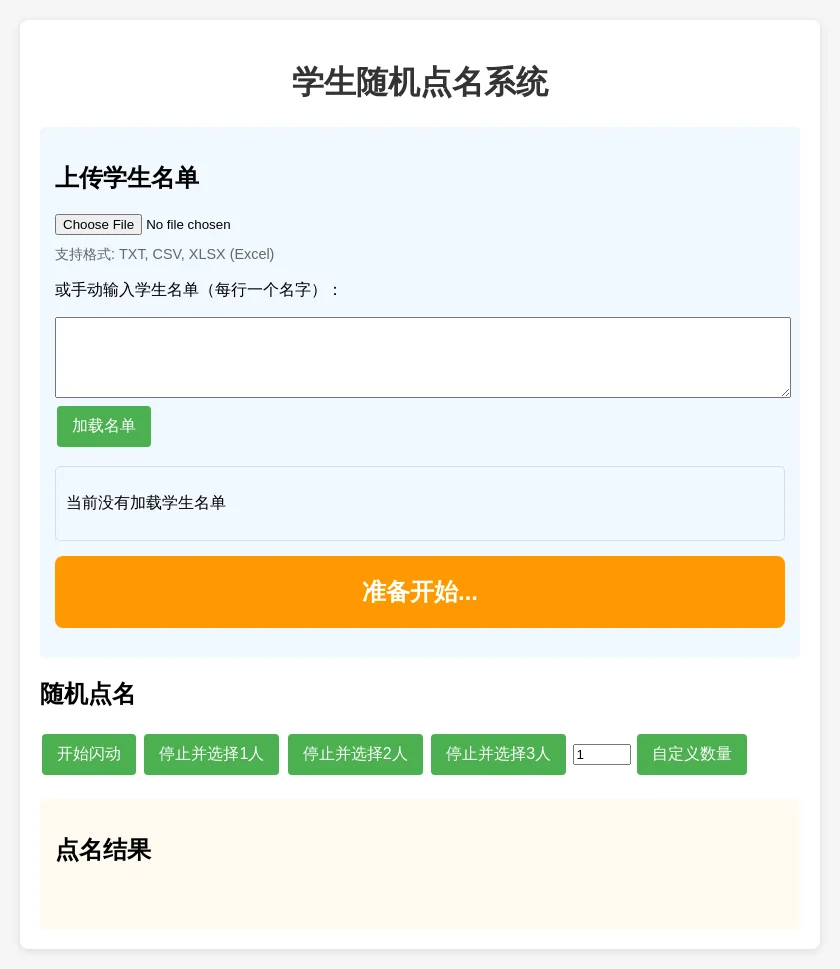Focus the manual student name text area

click(422, 357)
